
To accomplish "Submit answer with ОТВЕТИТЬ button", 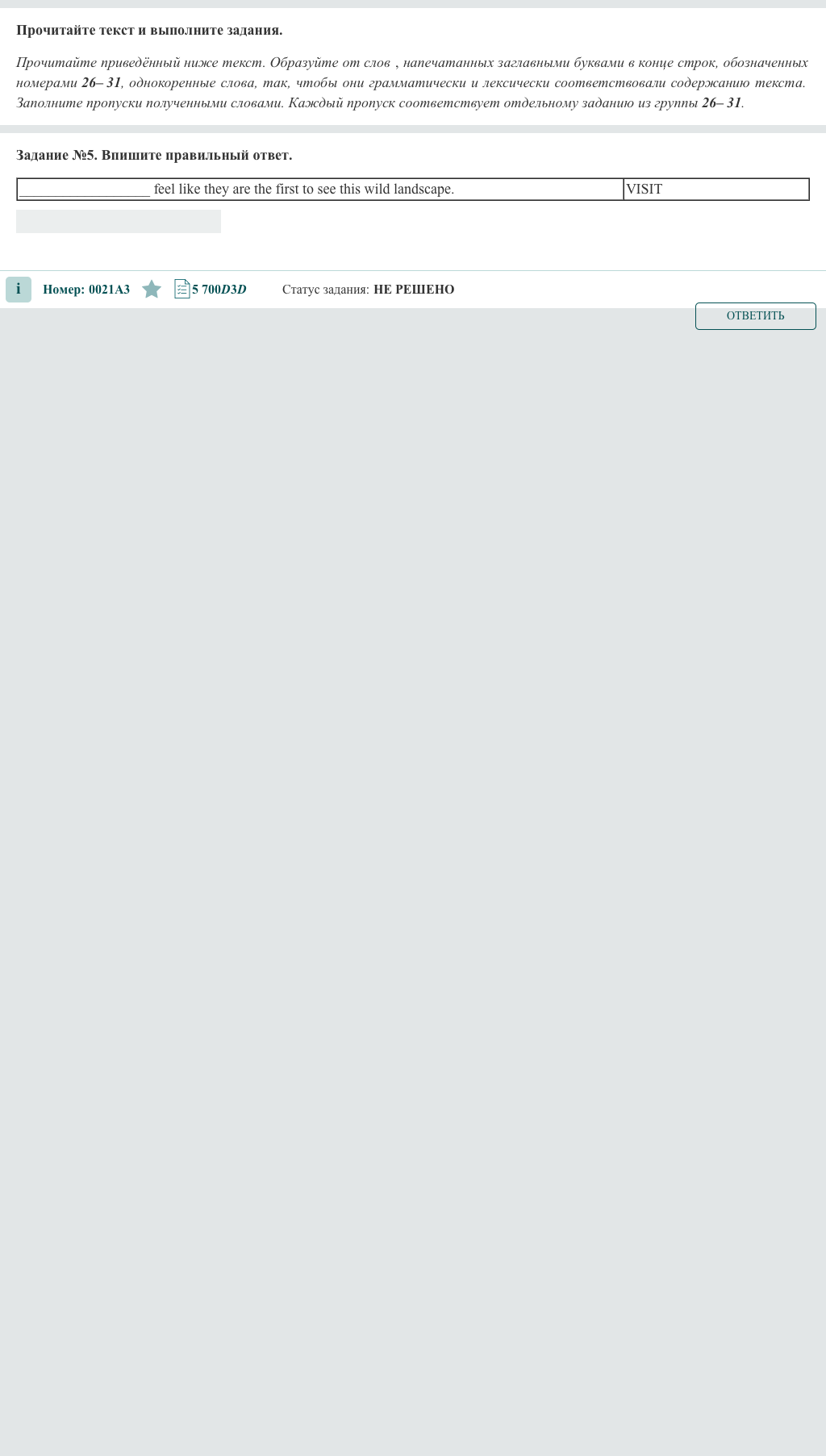I will [755, 315].
